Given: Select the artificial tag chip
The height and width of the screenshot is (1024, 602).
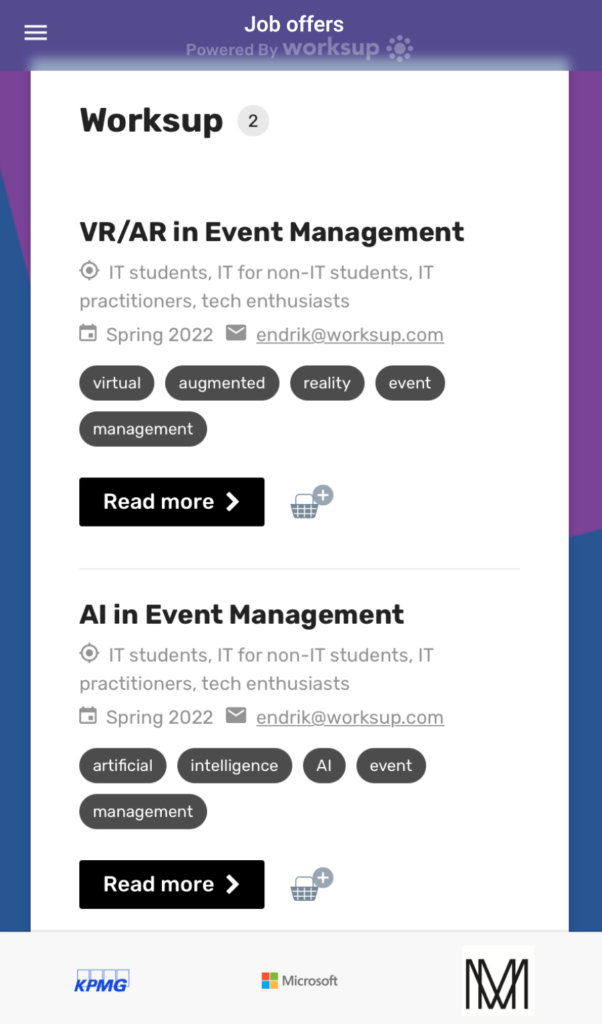Looking at the screenshot, I should coord(123,765).
